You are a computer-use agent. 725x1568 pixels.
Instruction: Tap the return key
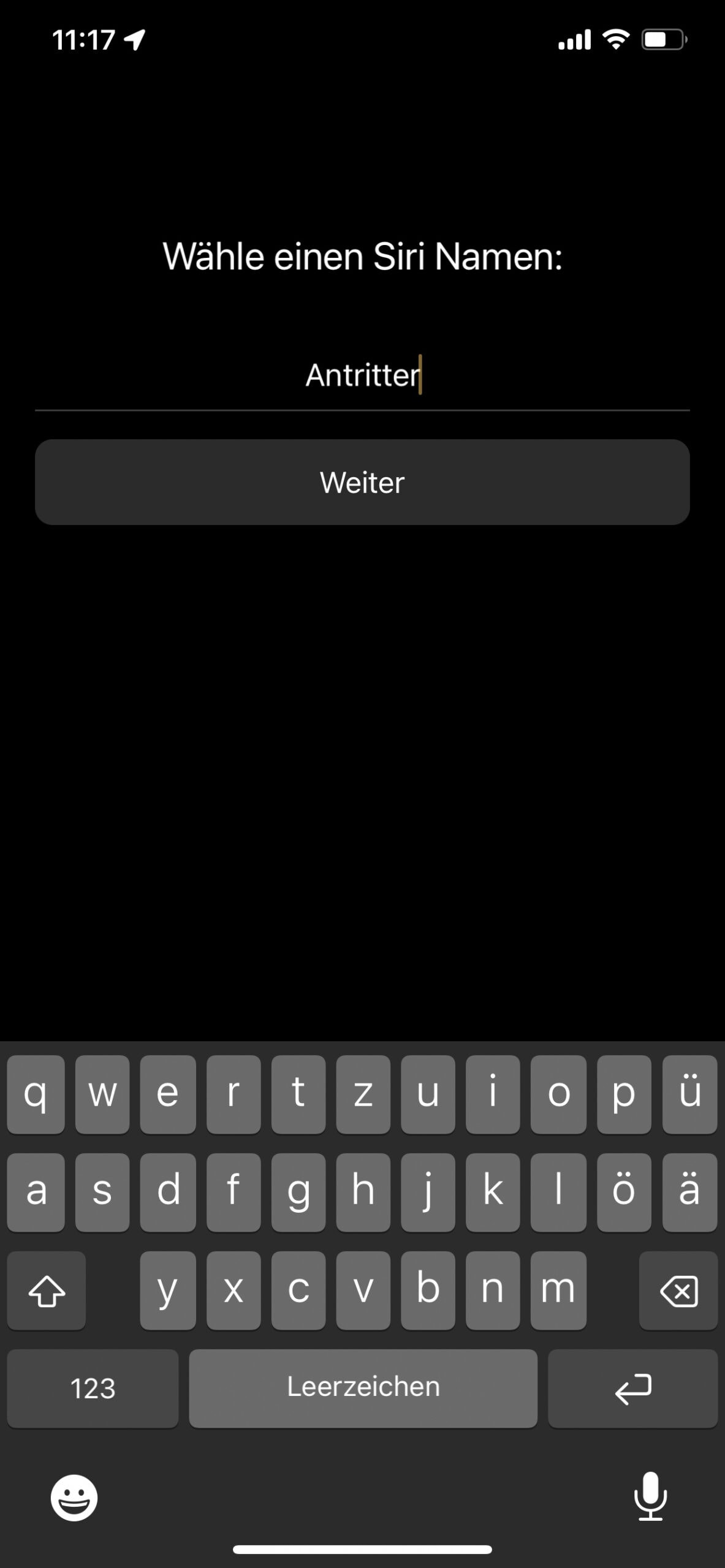tap(632, 1389)
